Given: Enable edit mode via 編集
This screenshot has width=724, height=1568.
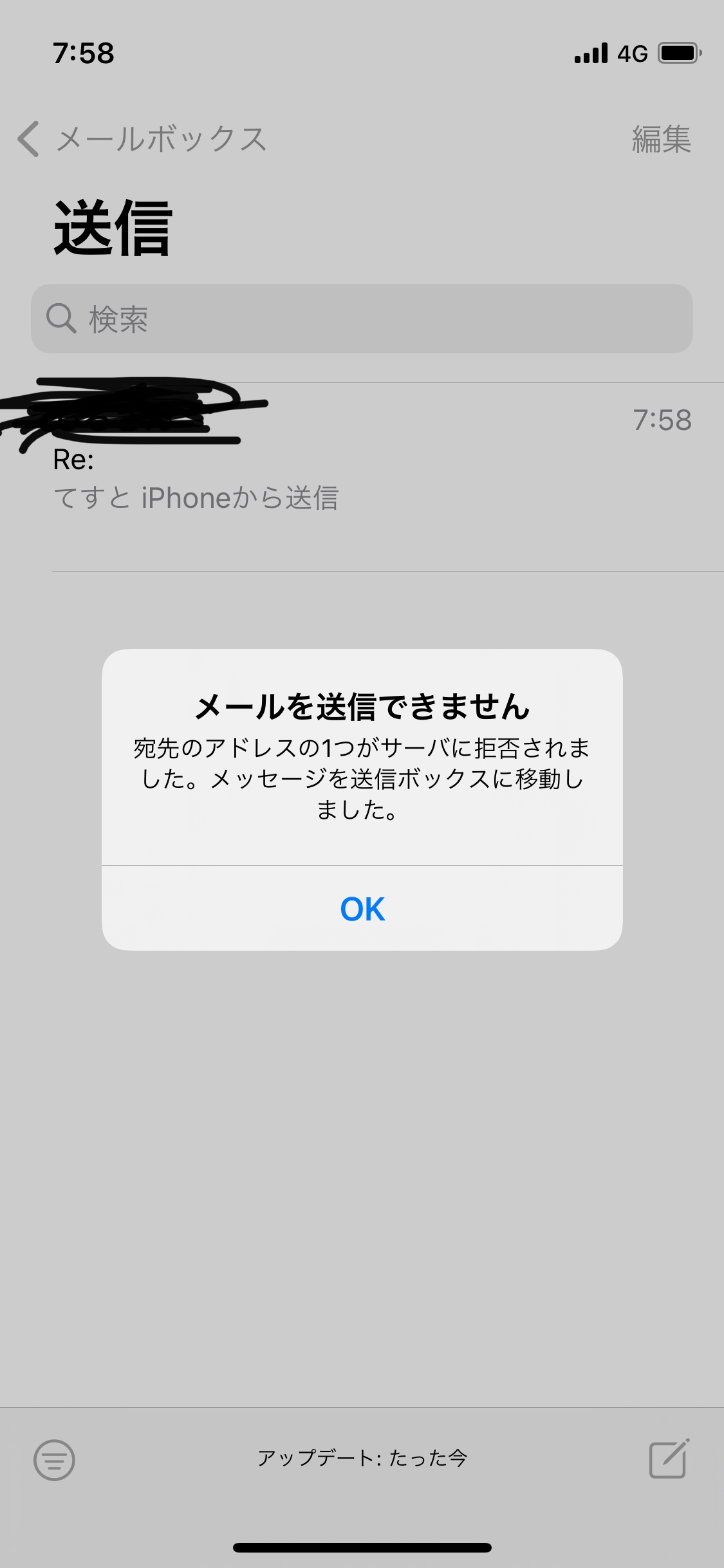Looking at the screenshot, I should coord(662,140).
